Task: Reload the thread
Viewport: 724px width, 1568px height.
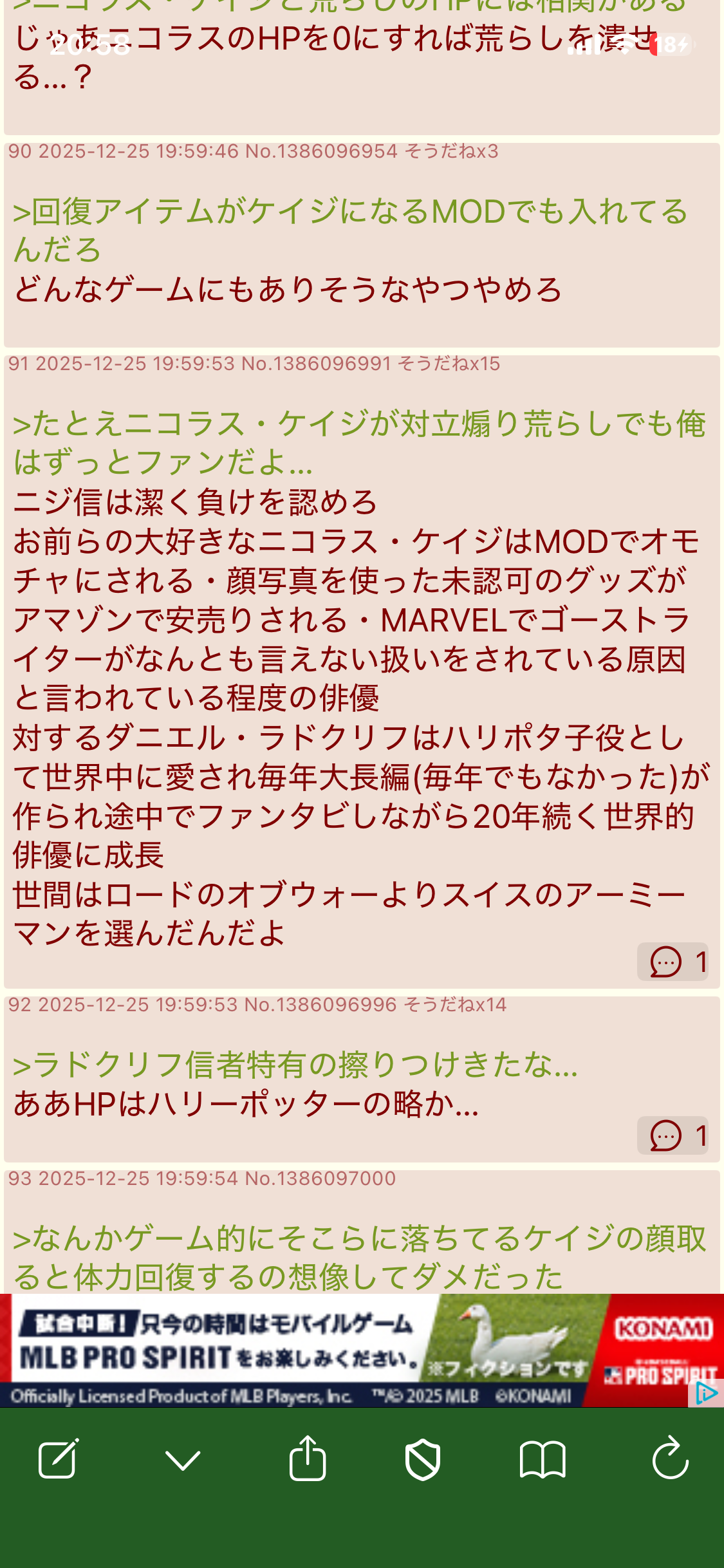Action: pyautogui.click(x=670, y=1459)
